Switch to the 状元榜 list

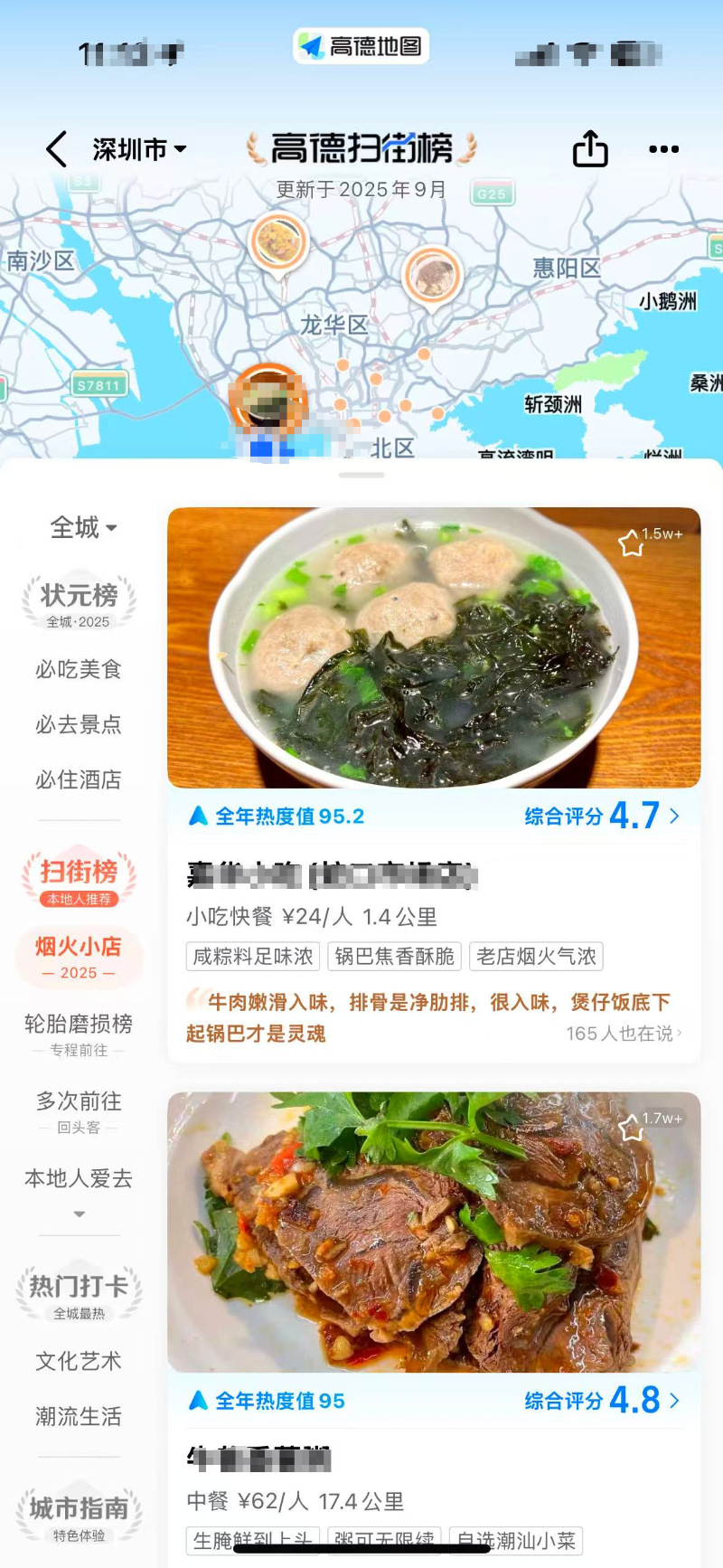[80, 602]
